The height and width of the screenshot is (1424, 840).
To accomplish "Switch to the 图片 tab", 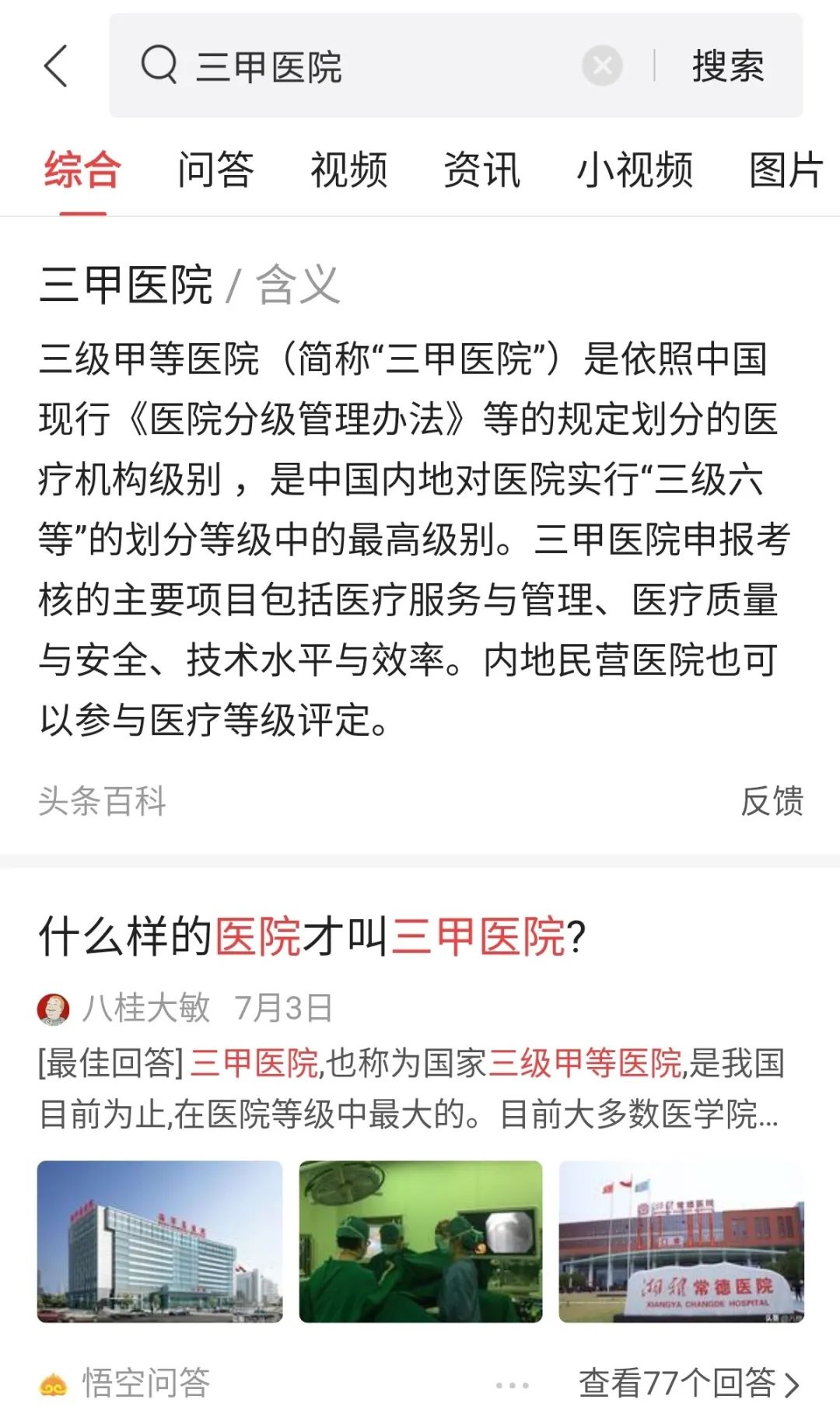I will tap(786, 170).
